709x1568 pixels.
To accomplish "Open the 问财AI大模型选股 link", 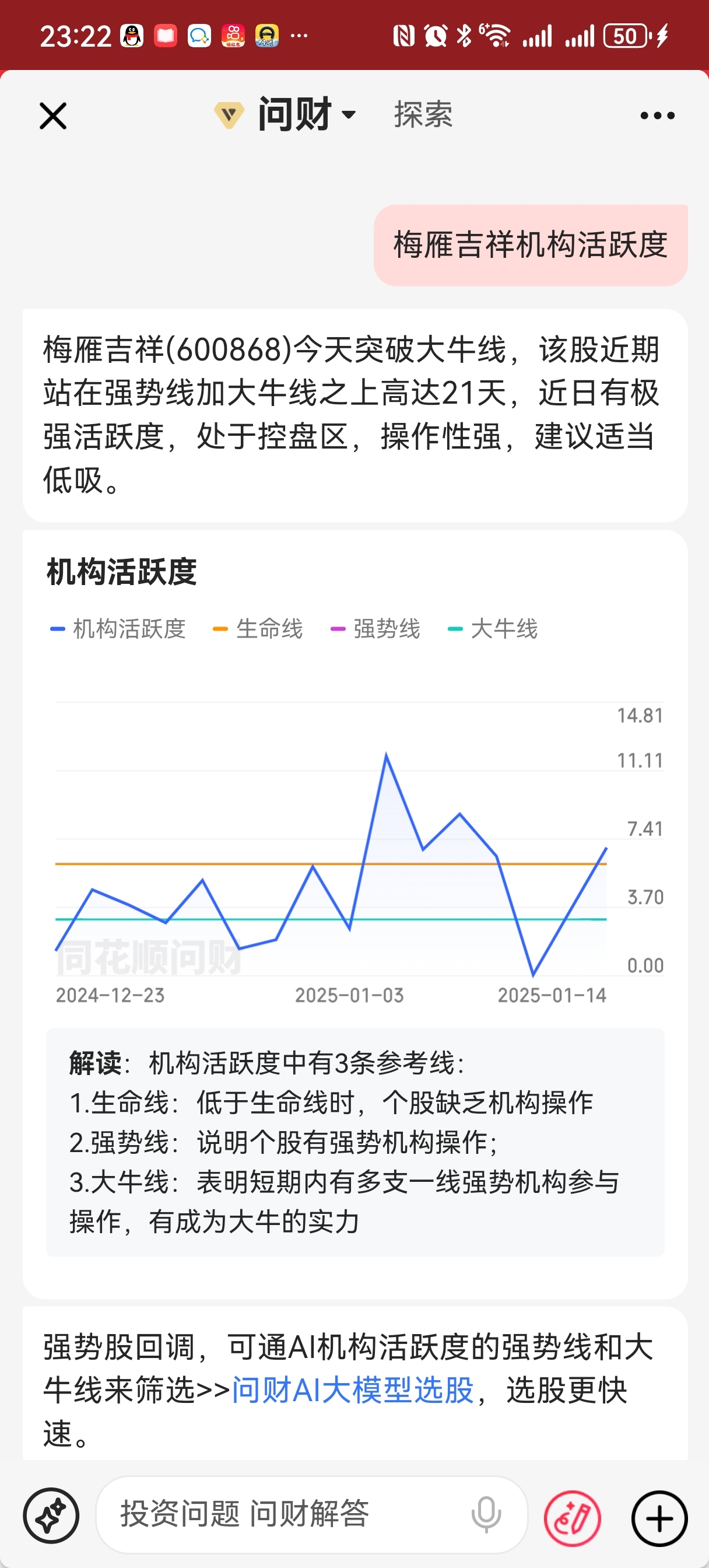I will pyautogui.click(x=352, y=1389).
